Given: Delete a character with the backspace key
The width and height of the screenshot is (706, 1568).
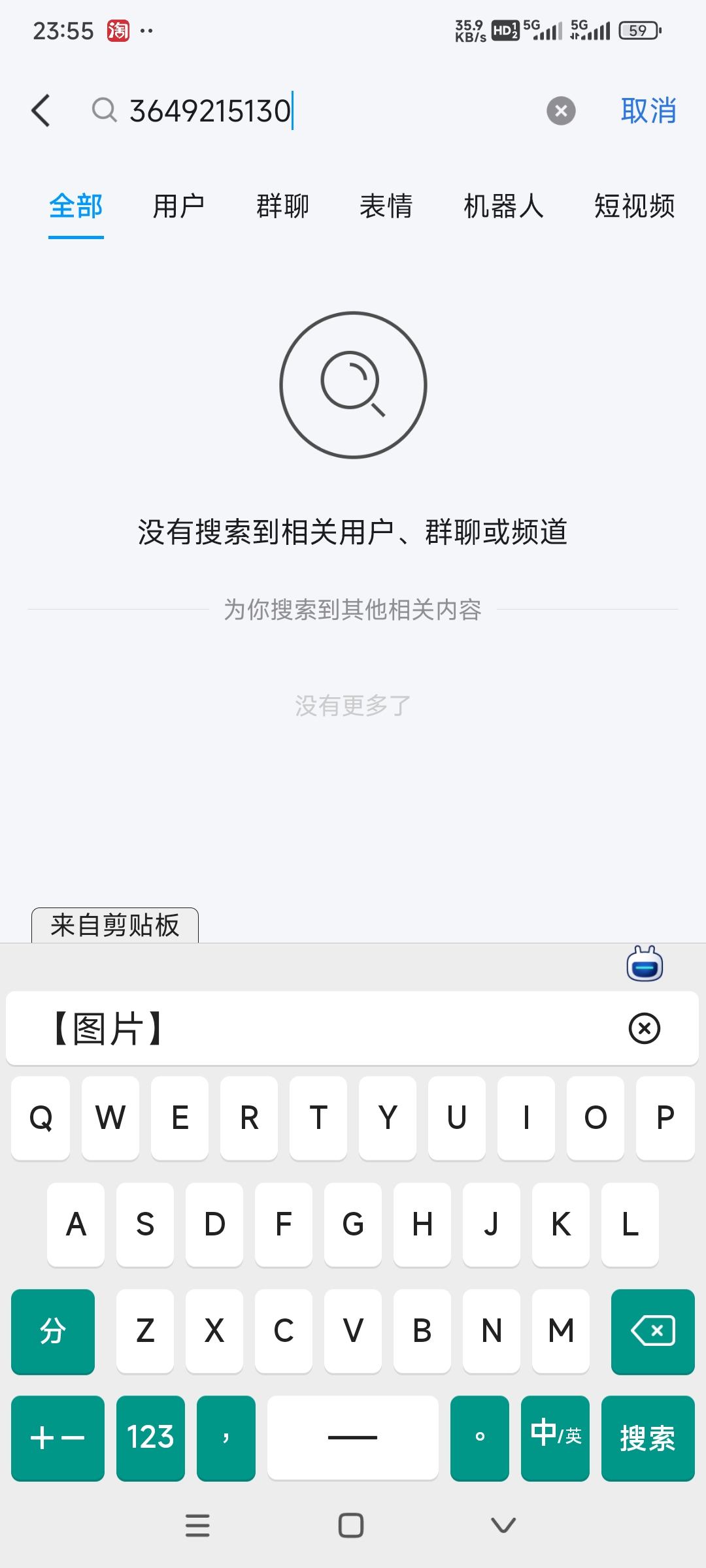Looking at the screenshot, I should click(x=652, y=1331).
